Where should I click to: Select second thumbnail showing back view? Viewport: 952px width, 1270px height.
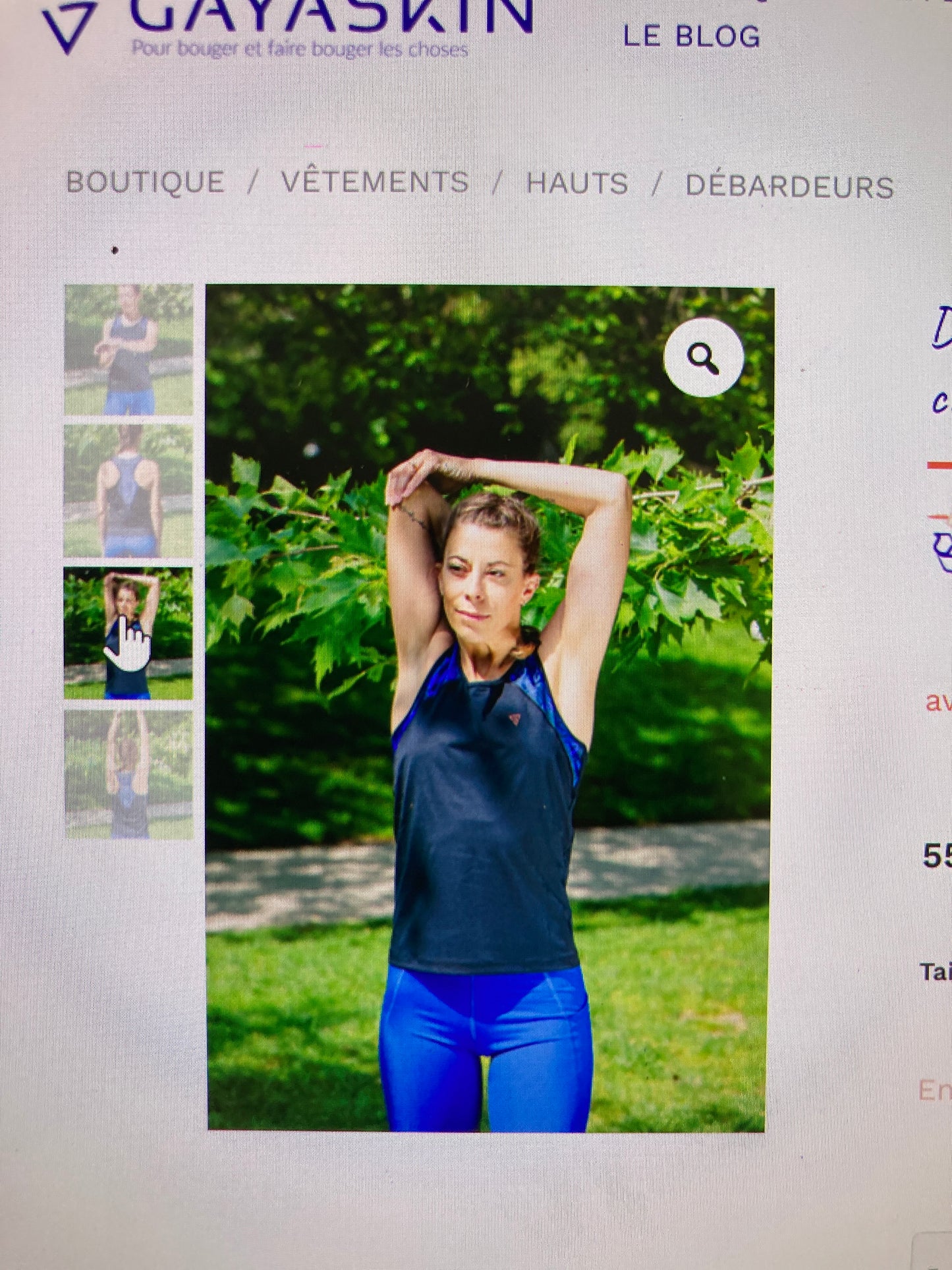tap(129, 491)
